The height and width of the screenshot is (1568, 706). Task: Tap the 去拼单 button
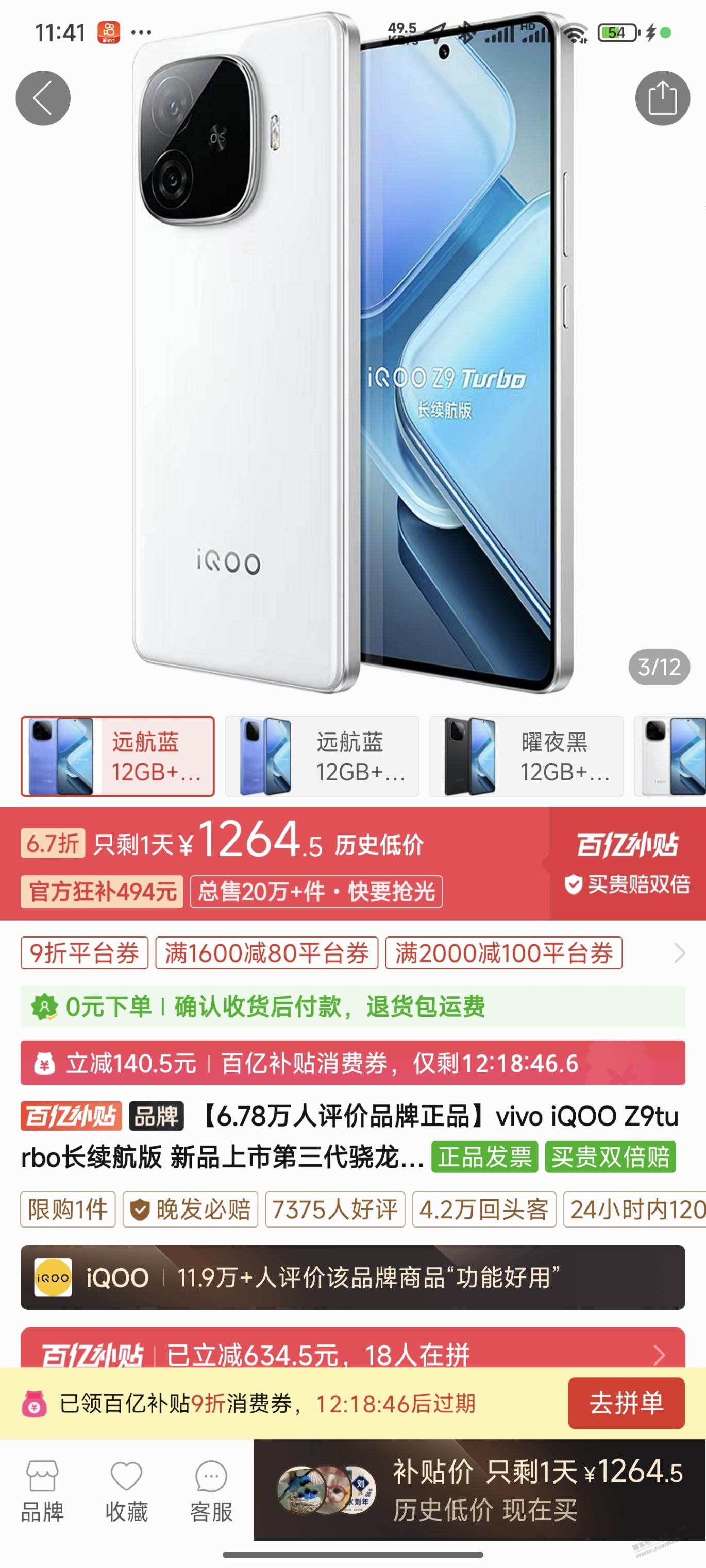click(x=626, y=1403)
